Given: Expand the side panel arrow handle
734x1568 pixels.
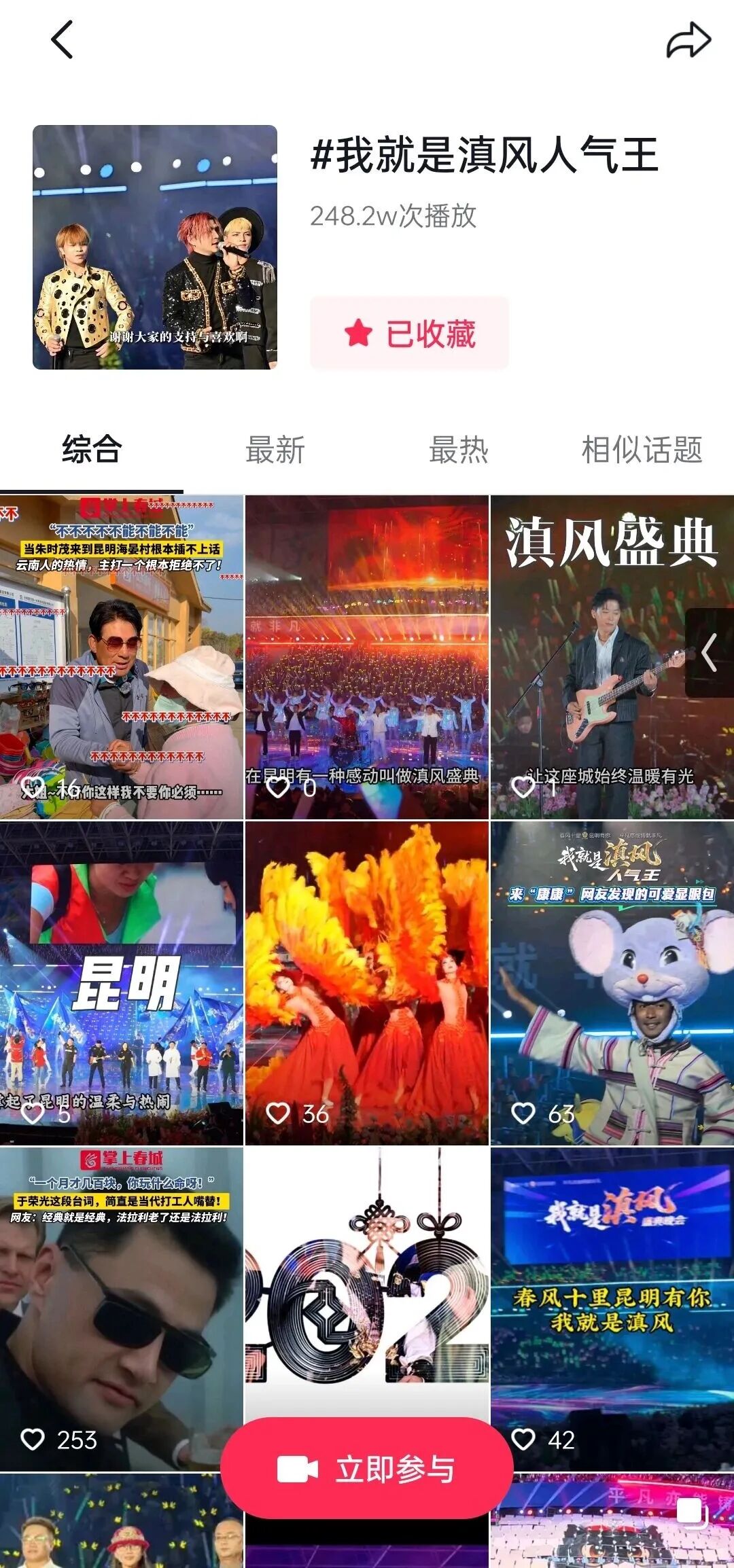Looking at the screenshot, I should pyautogui.click(x=710, y=653).
